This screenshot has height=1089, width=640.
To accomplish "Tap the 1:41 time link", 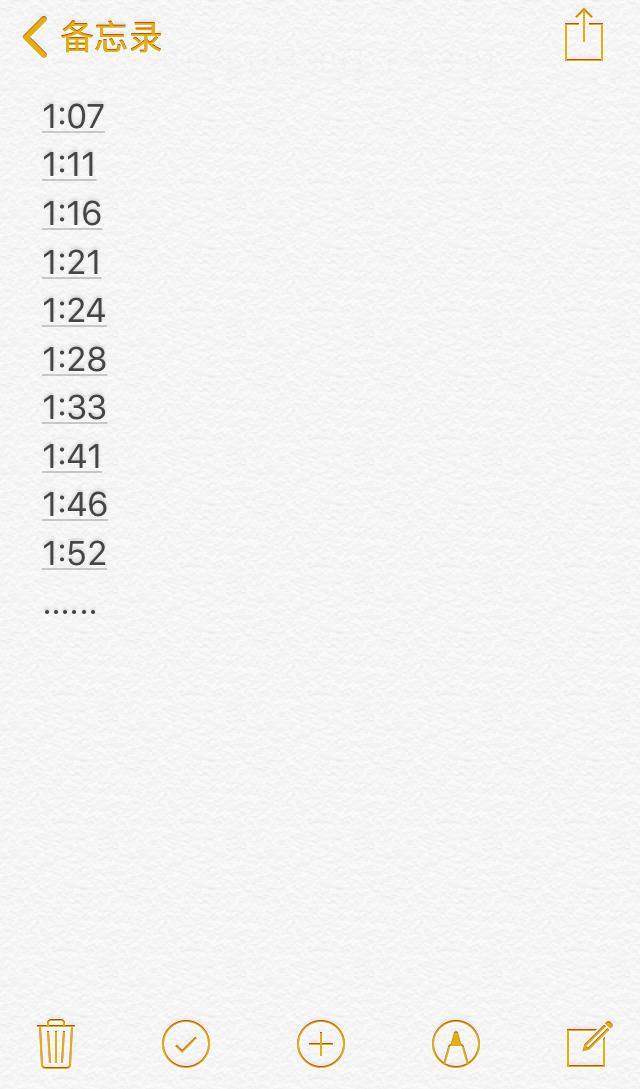I will click(x=72, y=456).
